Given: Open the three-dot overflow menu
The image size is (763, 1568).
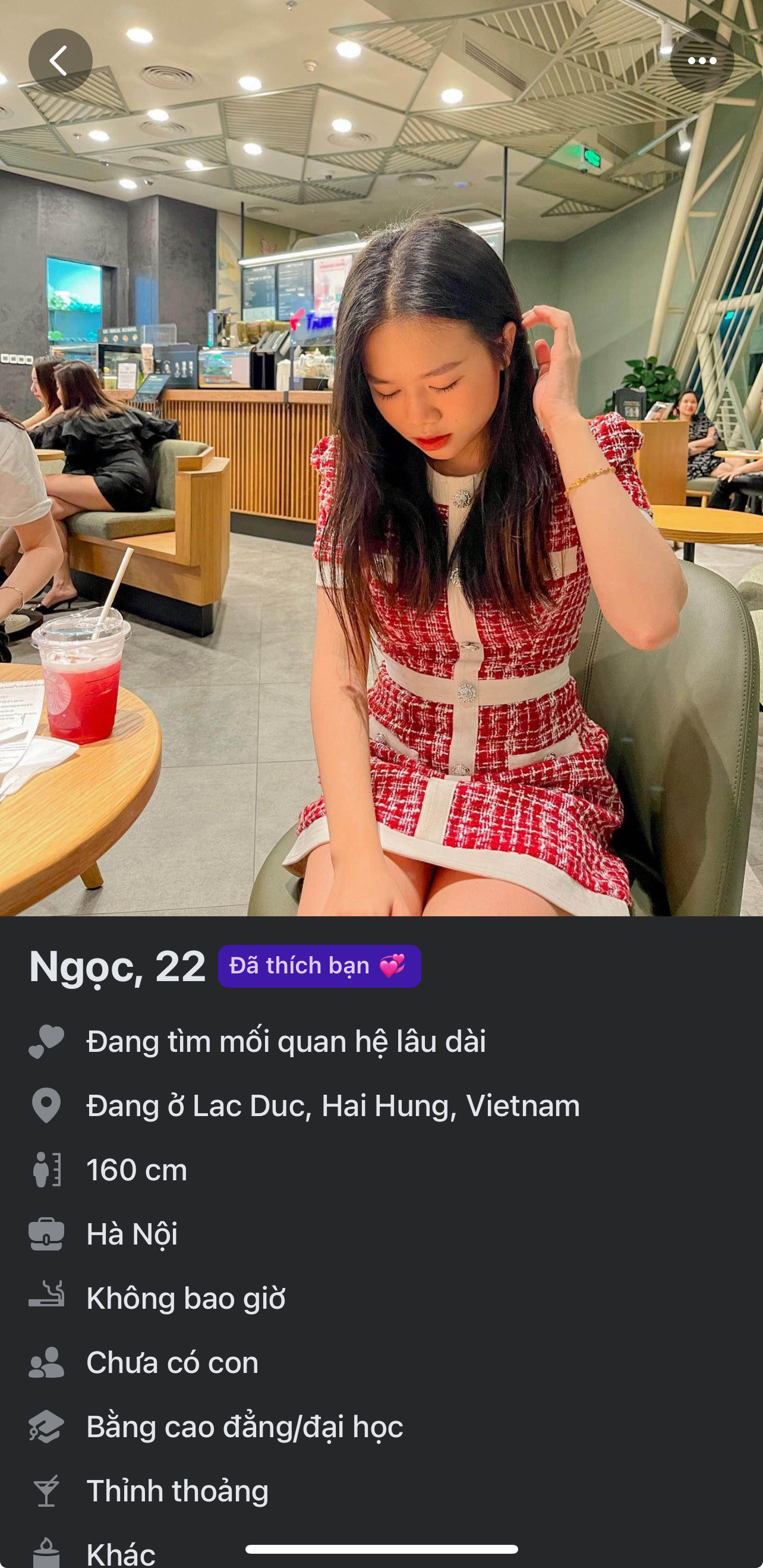Looking at the screenshot, I should 702,61.
